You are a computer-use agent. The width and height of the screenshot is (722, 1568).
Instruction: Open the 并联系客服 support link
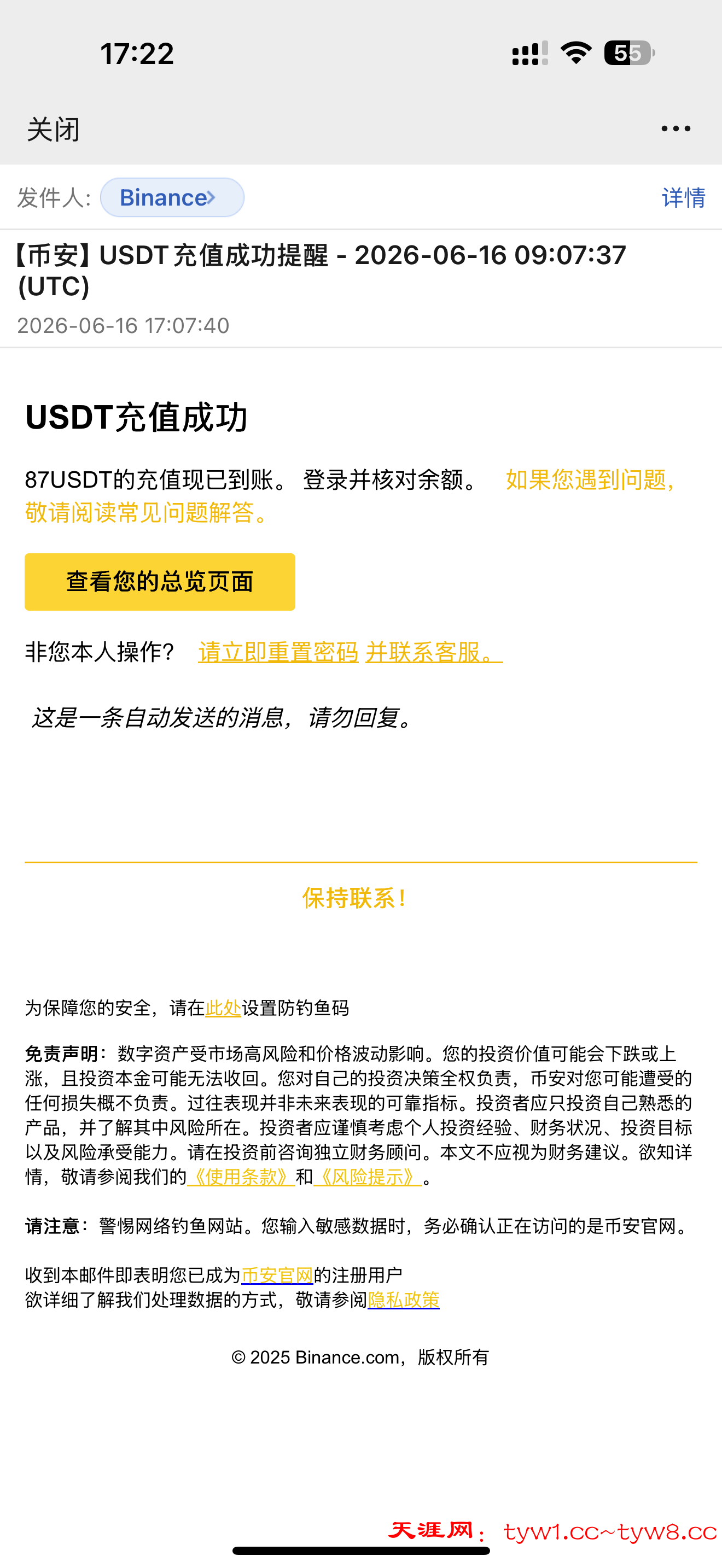coord(434,652)
